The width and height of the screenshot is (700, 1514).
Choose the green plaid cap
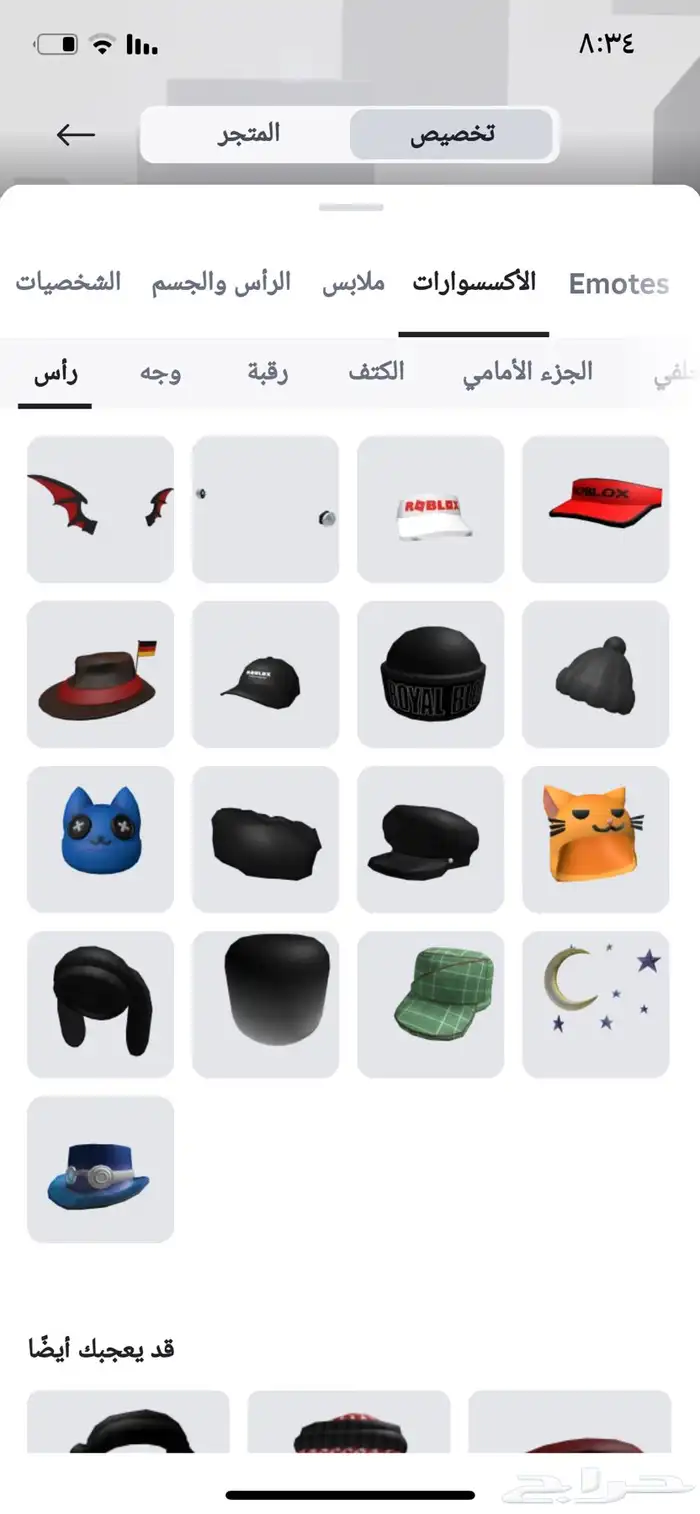[430, 1004]
